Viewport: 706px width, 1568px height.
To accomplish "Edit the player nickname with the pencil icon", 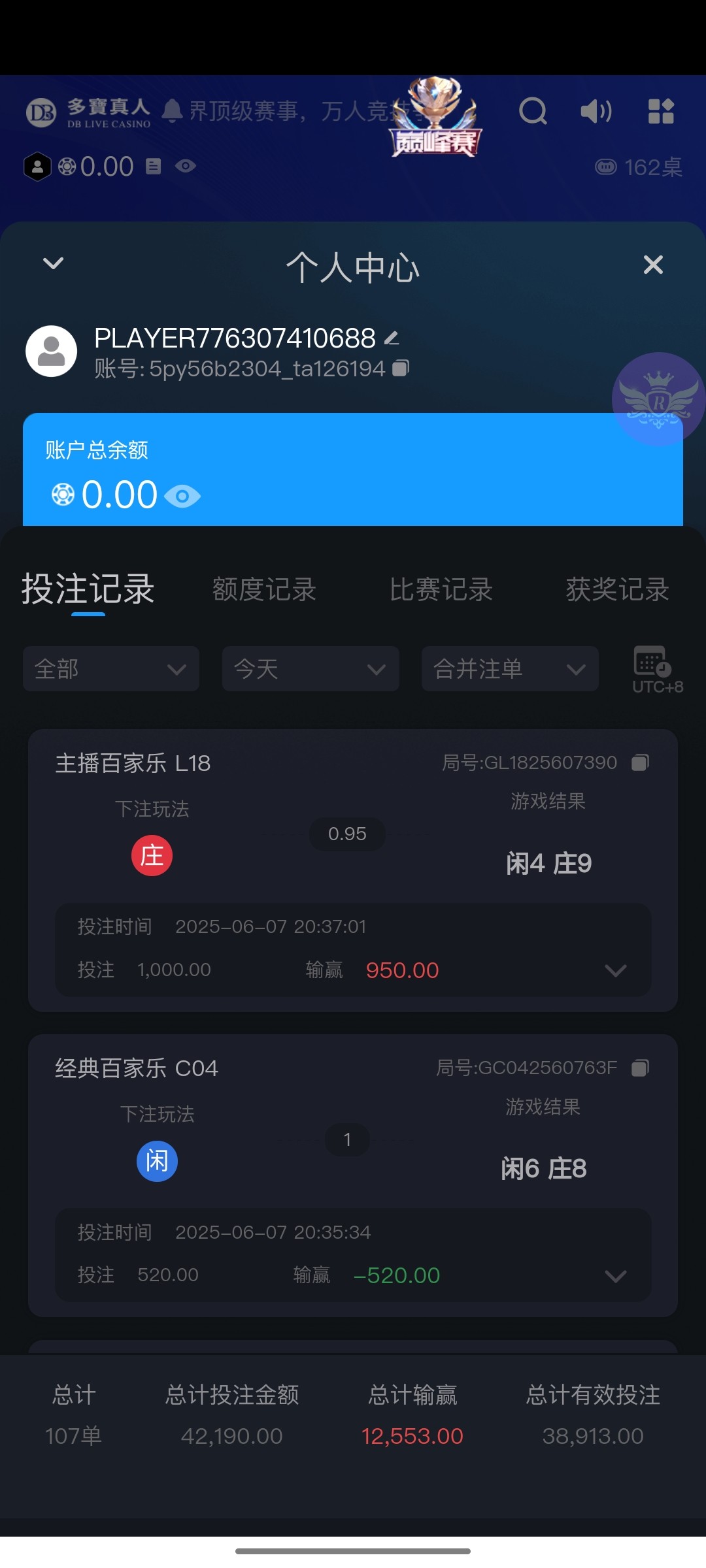I will 392,338.
